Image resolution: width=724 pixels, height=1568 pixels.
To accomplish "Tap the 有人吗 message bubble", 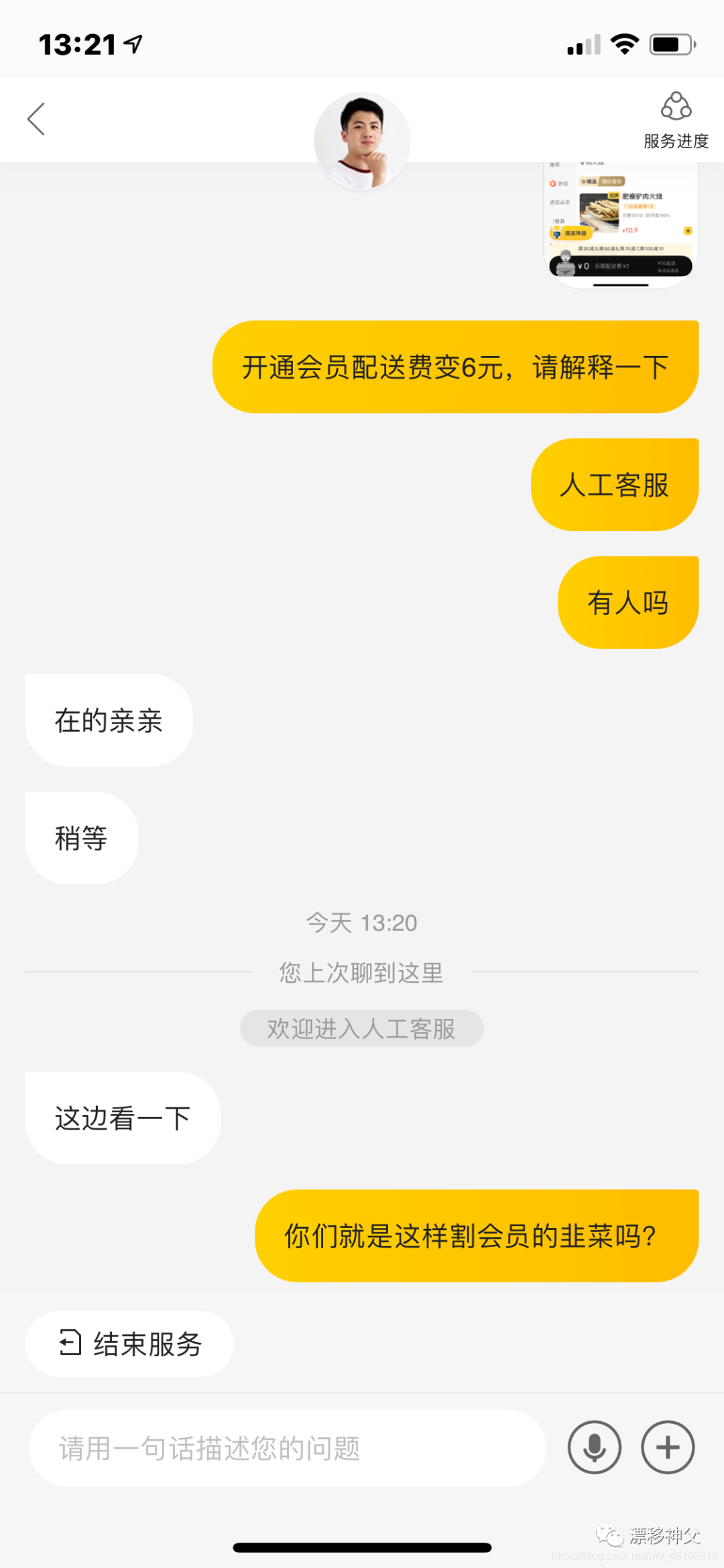I will [627, 601].
